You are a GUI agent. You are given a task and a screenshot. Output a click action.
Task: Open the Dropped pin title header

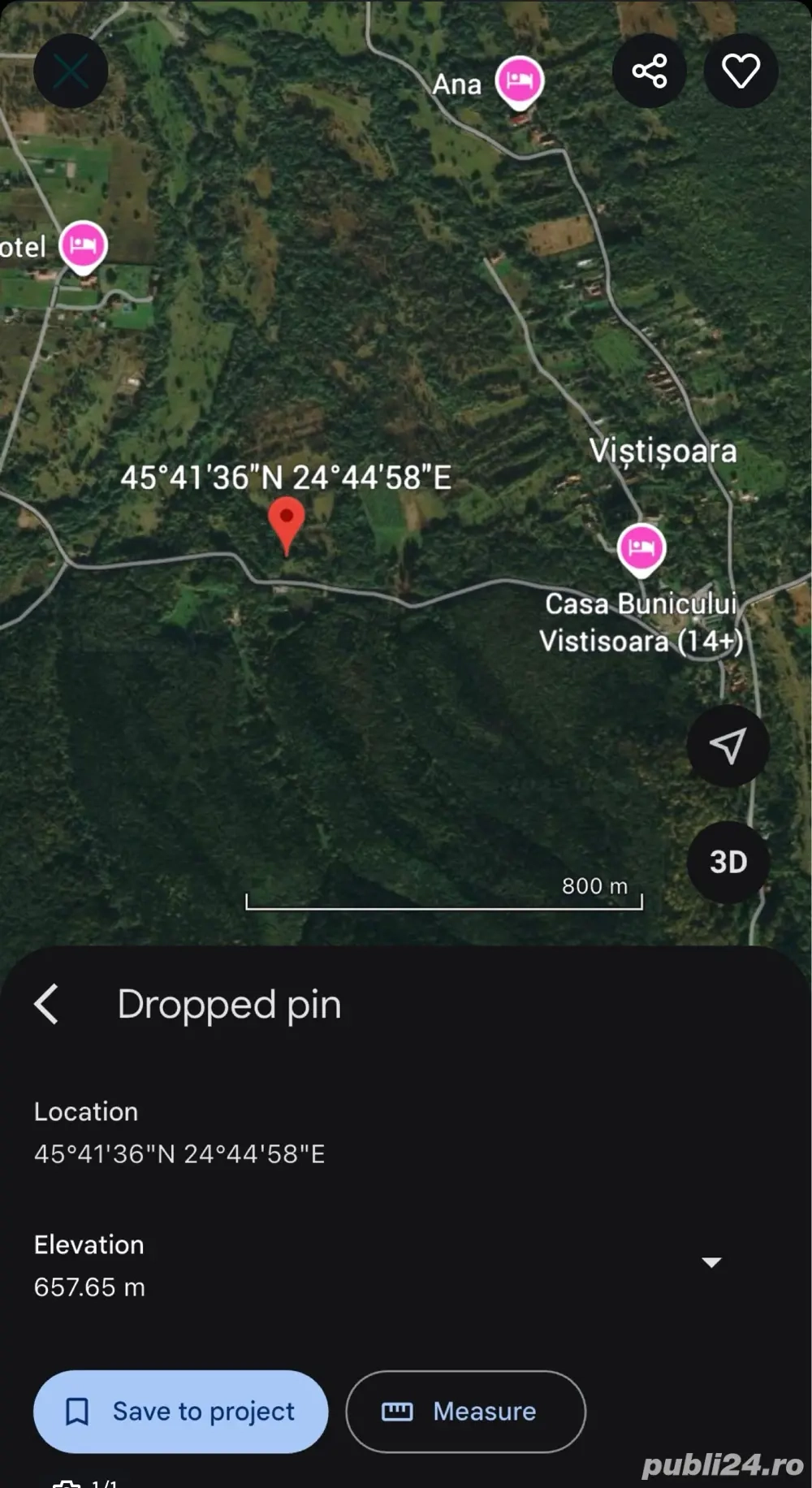click(228, 1004)
